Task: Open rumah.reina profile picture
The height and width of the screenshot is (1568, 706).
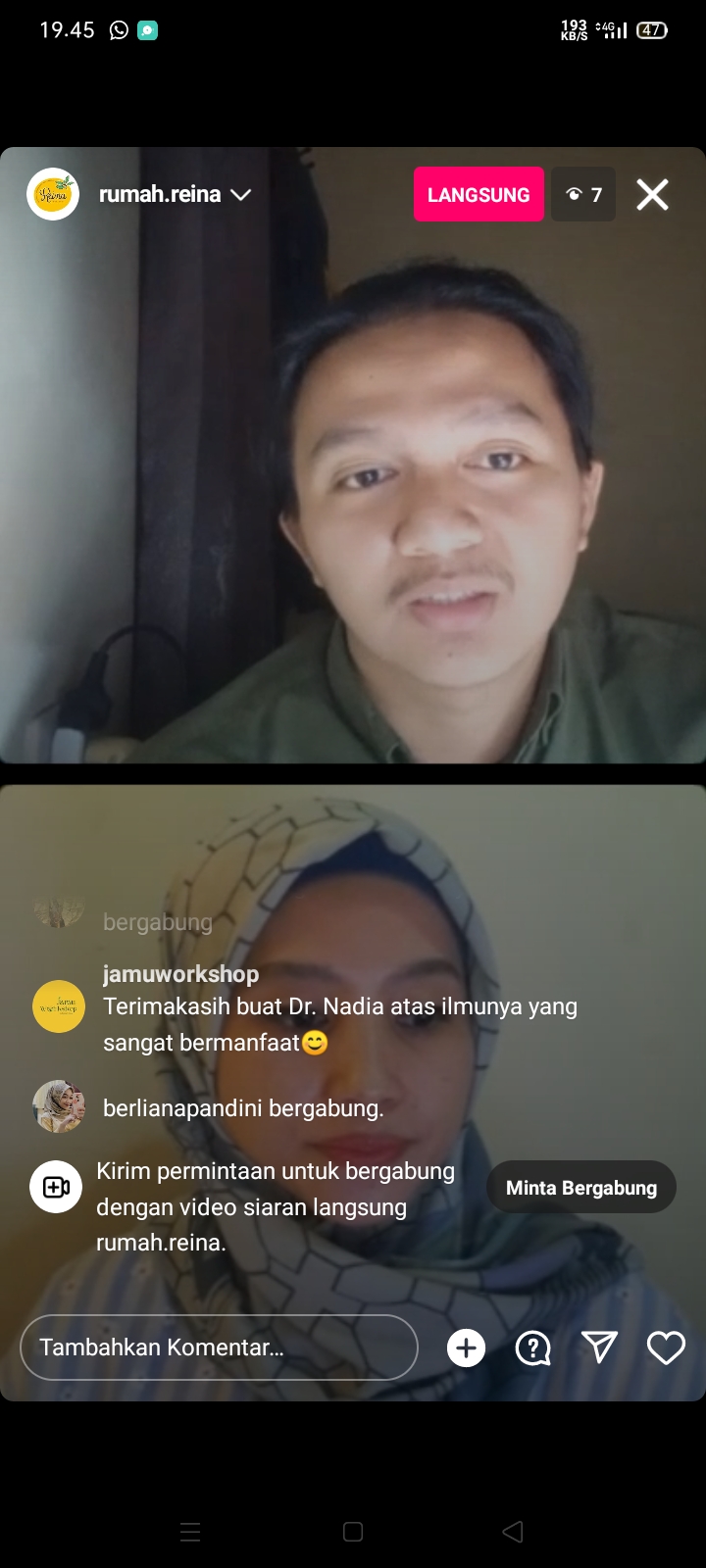Action: pos(53,194)
